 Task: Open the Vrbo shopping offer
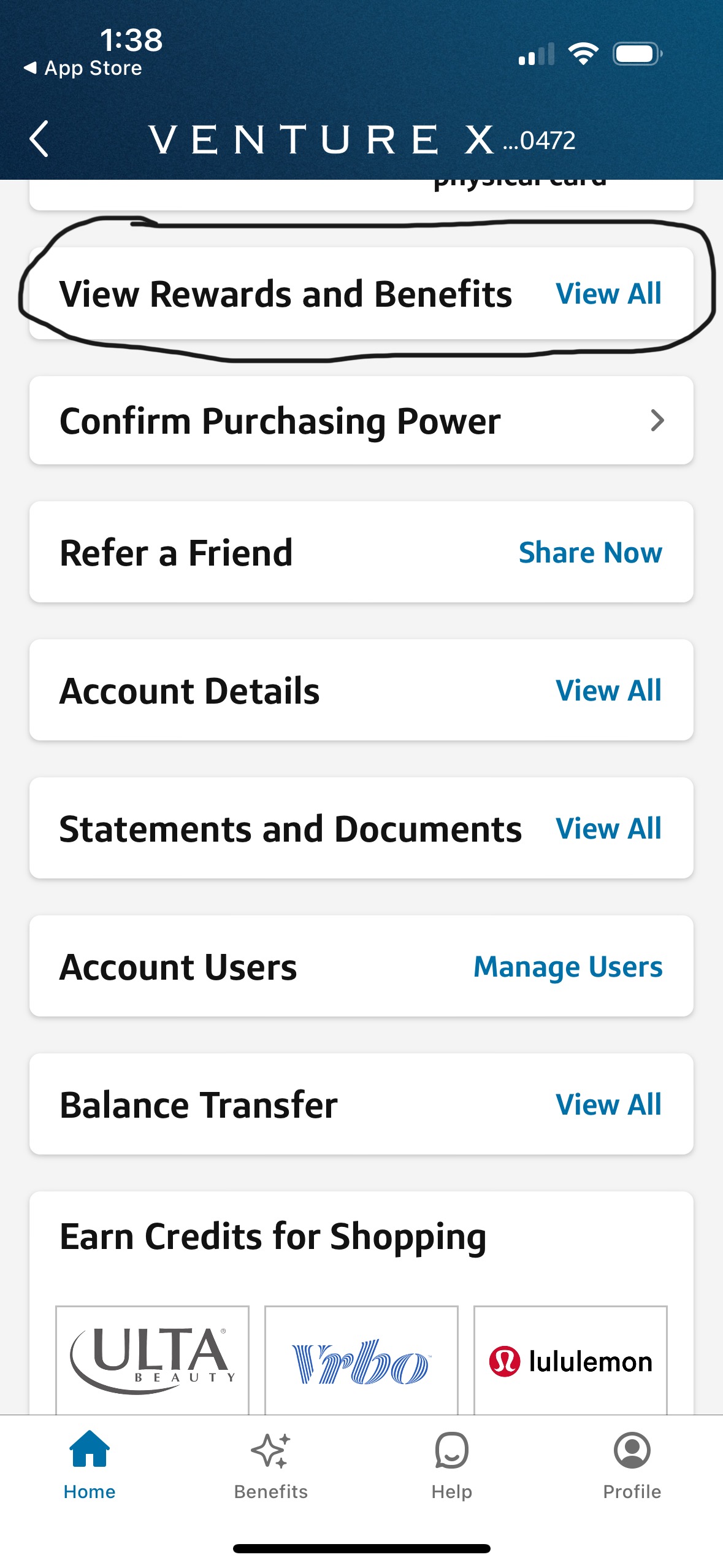coord(361,1360)
